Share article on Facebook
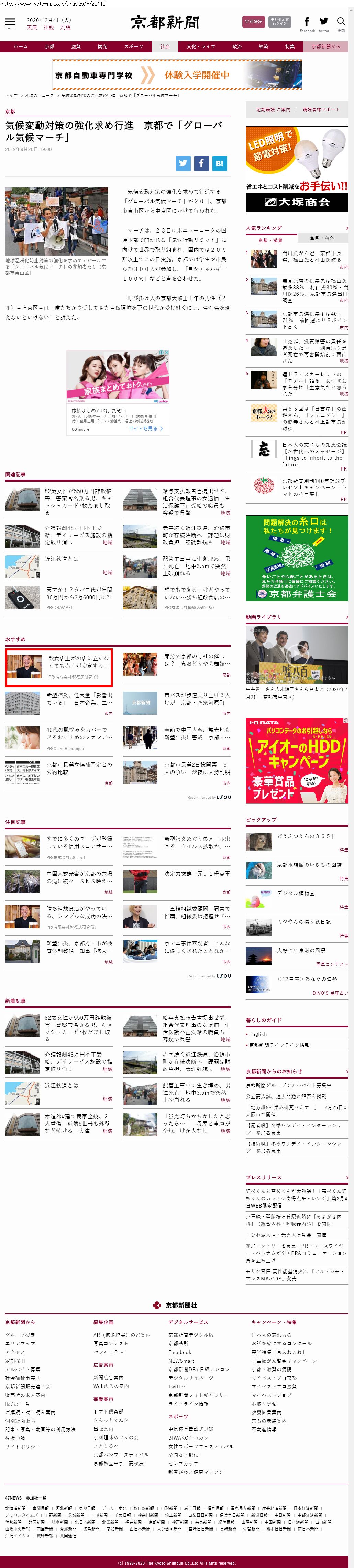 [x=201, y=163]
